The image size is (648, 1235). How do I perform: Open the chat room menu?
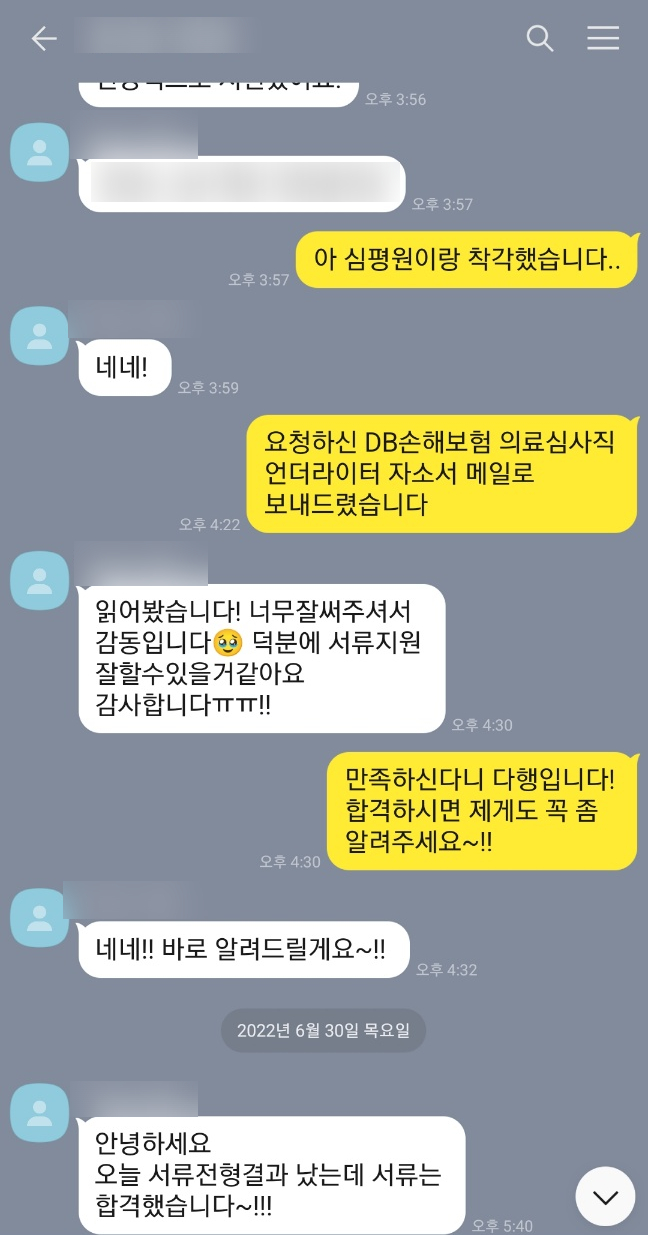tap(602, 39)
